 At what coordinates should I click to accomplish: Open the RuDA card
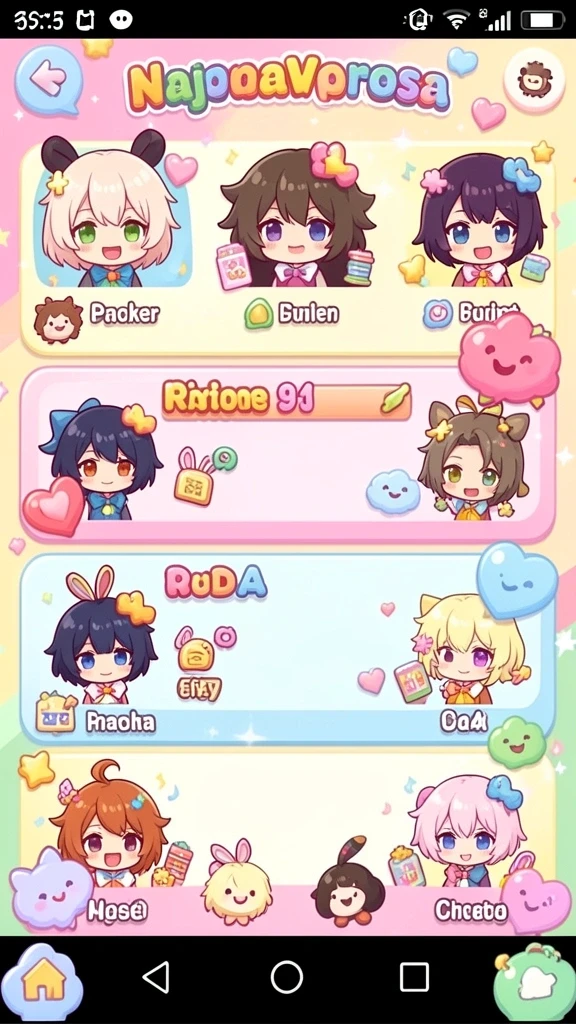287,648
